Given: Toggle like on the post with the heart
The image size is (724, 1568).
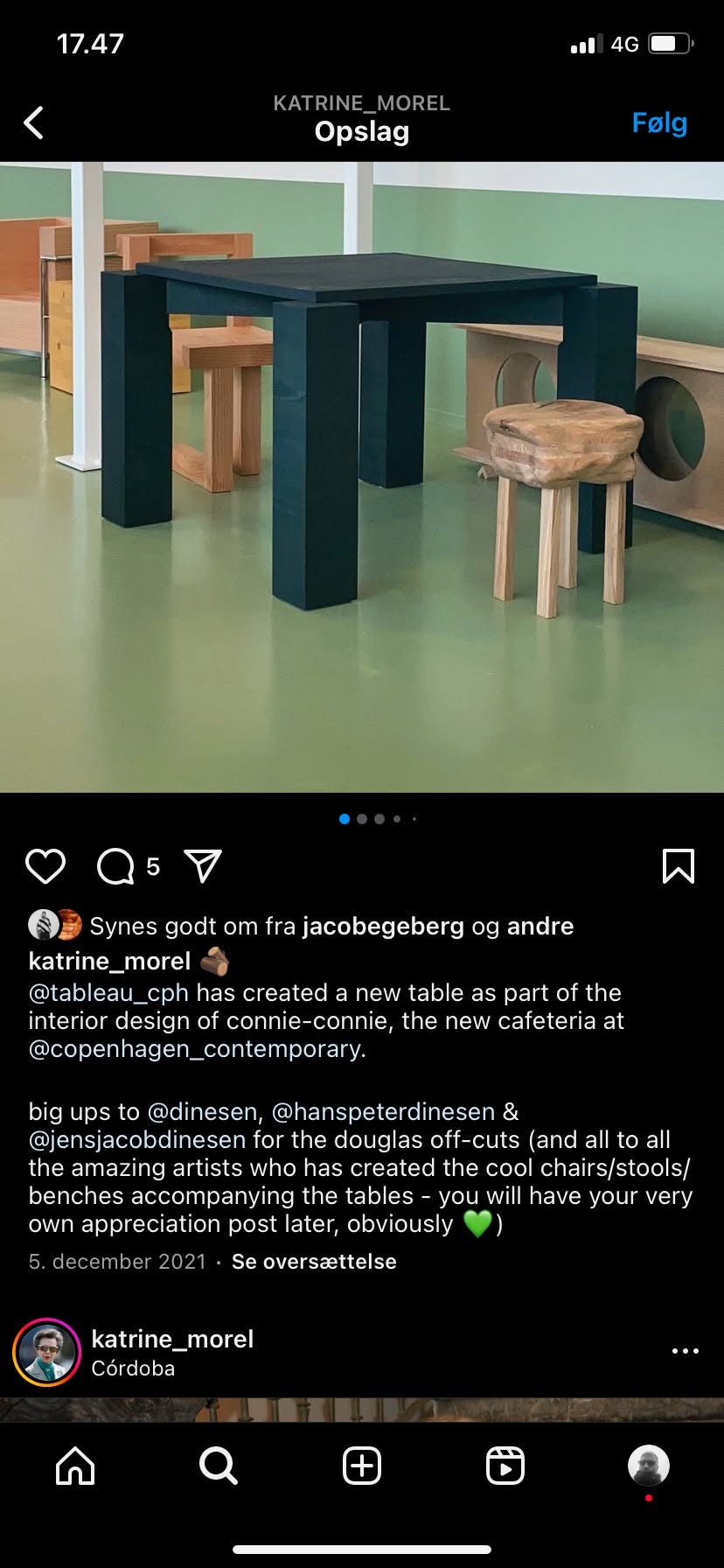Looking at the screenshot, I should [x=45, y=866].
